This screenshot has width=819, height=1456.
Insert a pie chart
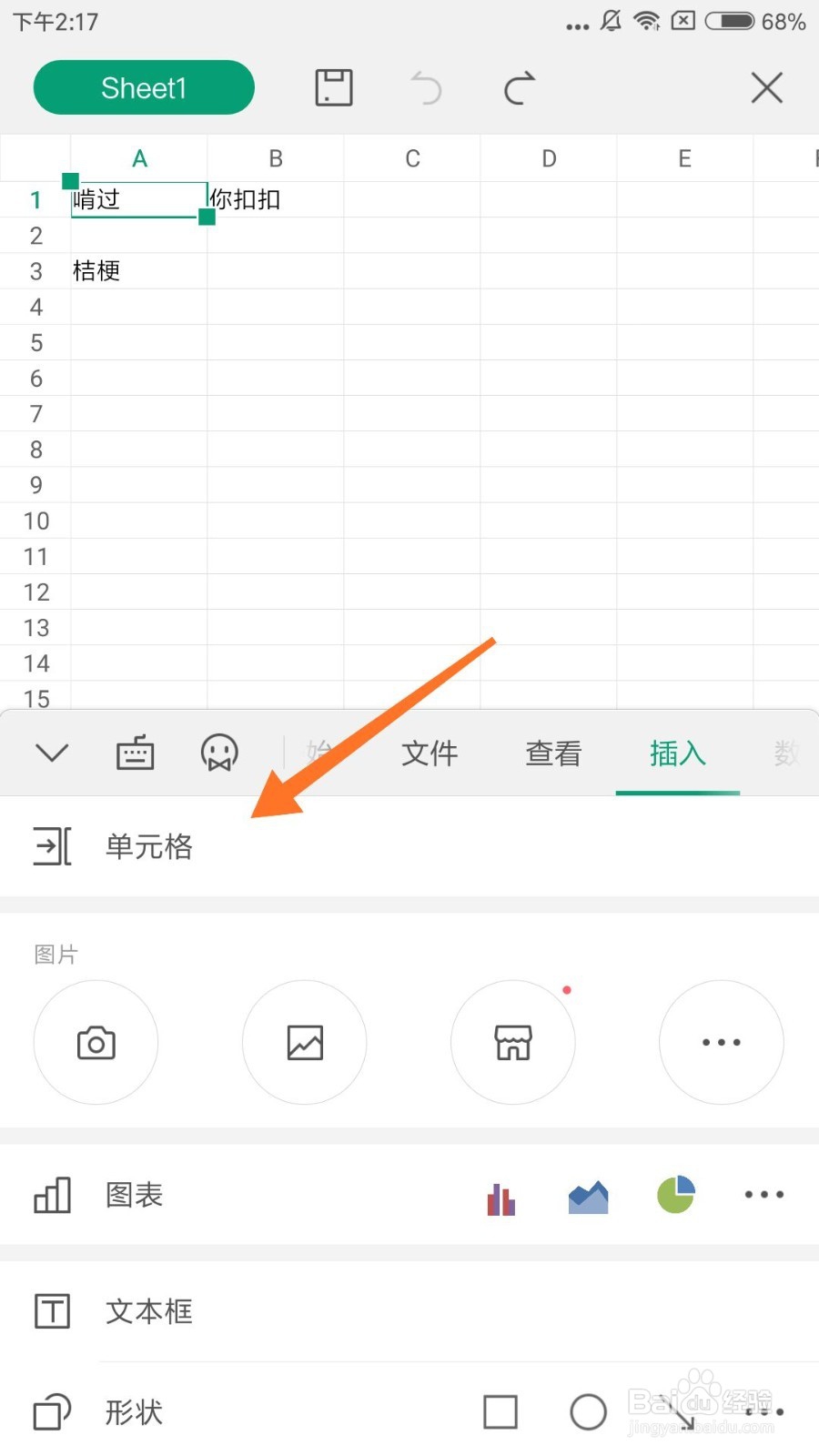click(674, 1195)
